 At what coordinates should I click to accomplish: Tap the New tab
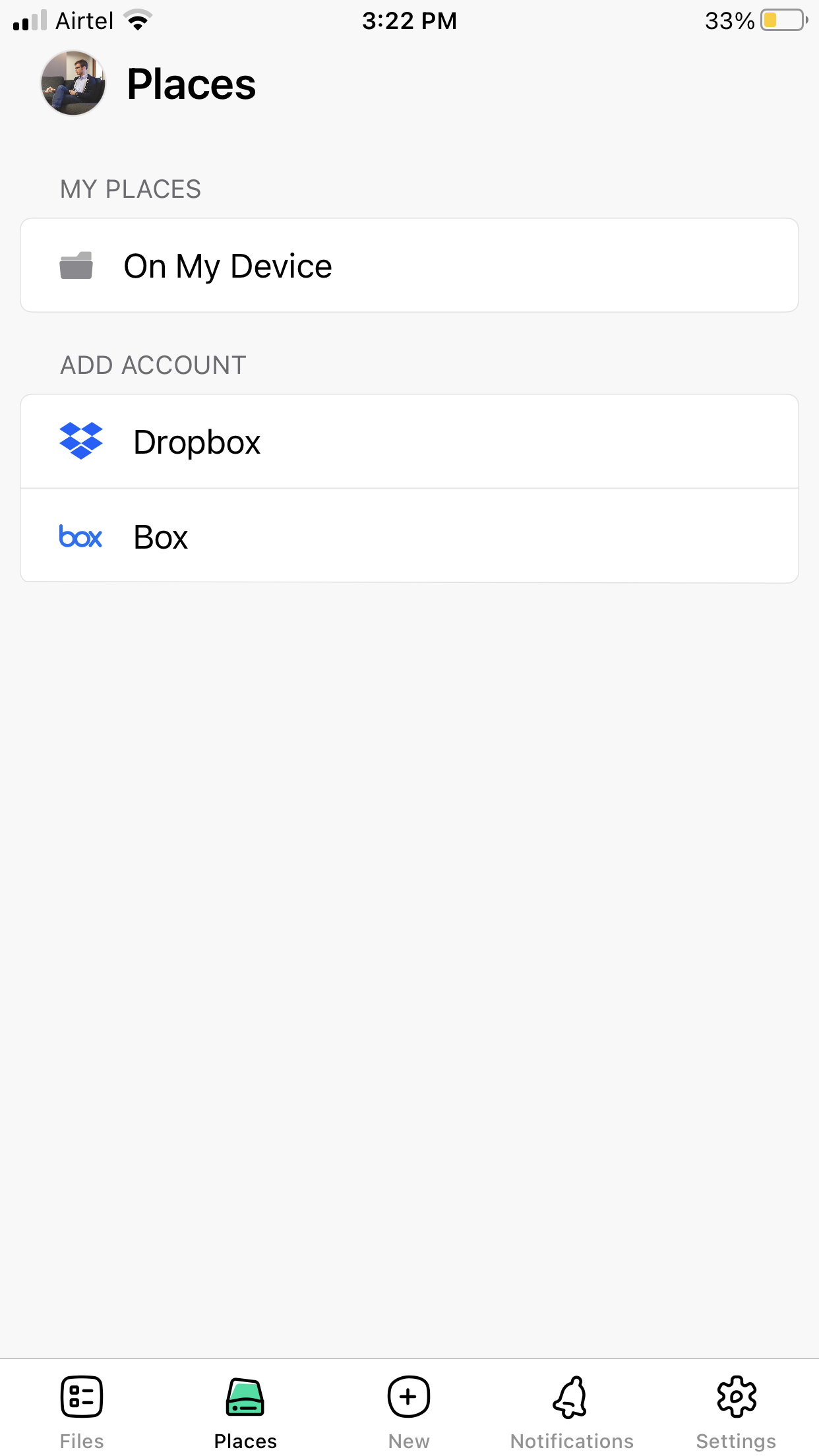point(409,1411)
